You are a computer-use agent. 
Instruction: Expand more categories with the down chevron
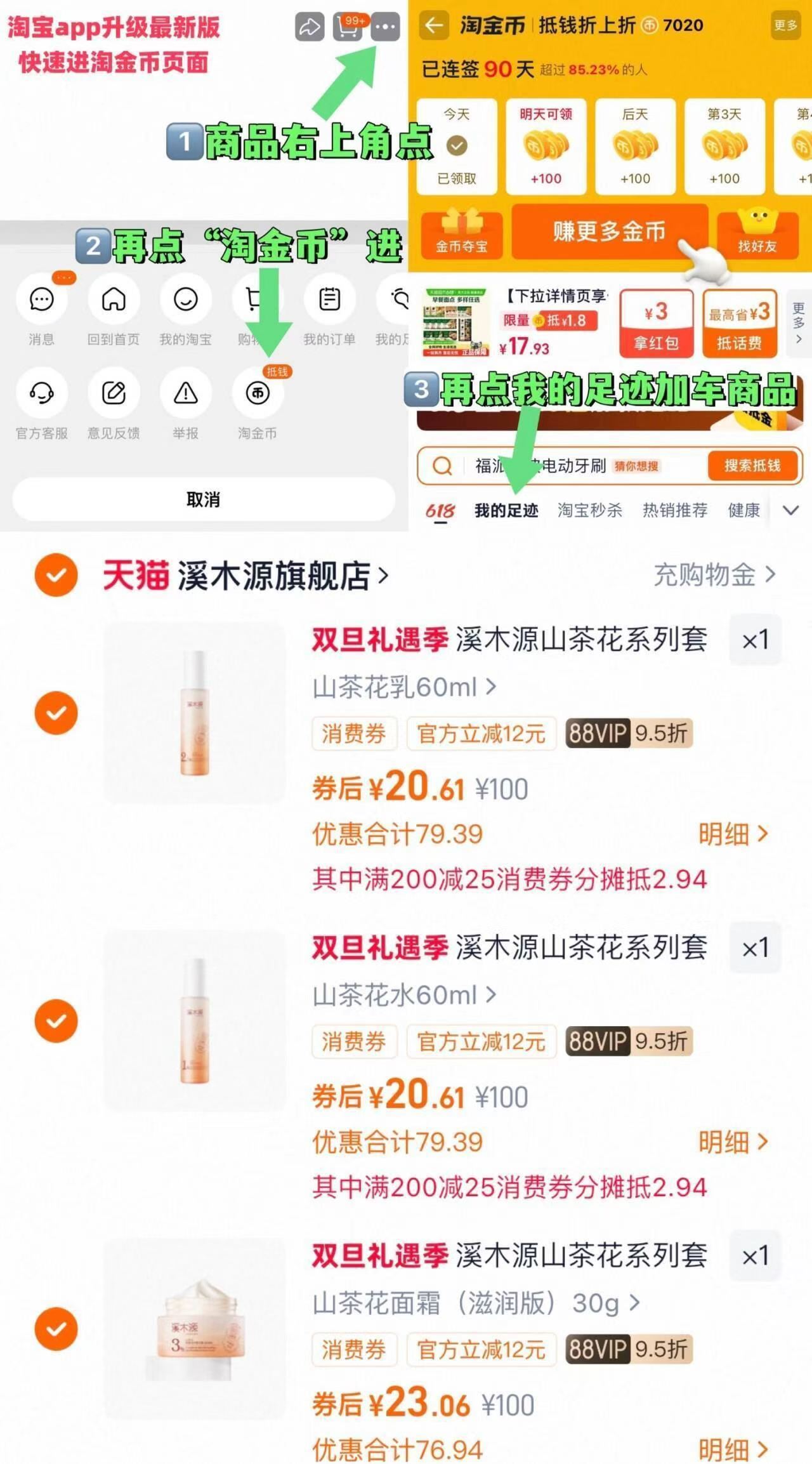tap(790, 510)
